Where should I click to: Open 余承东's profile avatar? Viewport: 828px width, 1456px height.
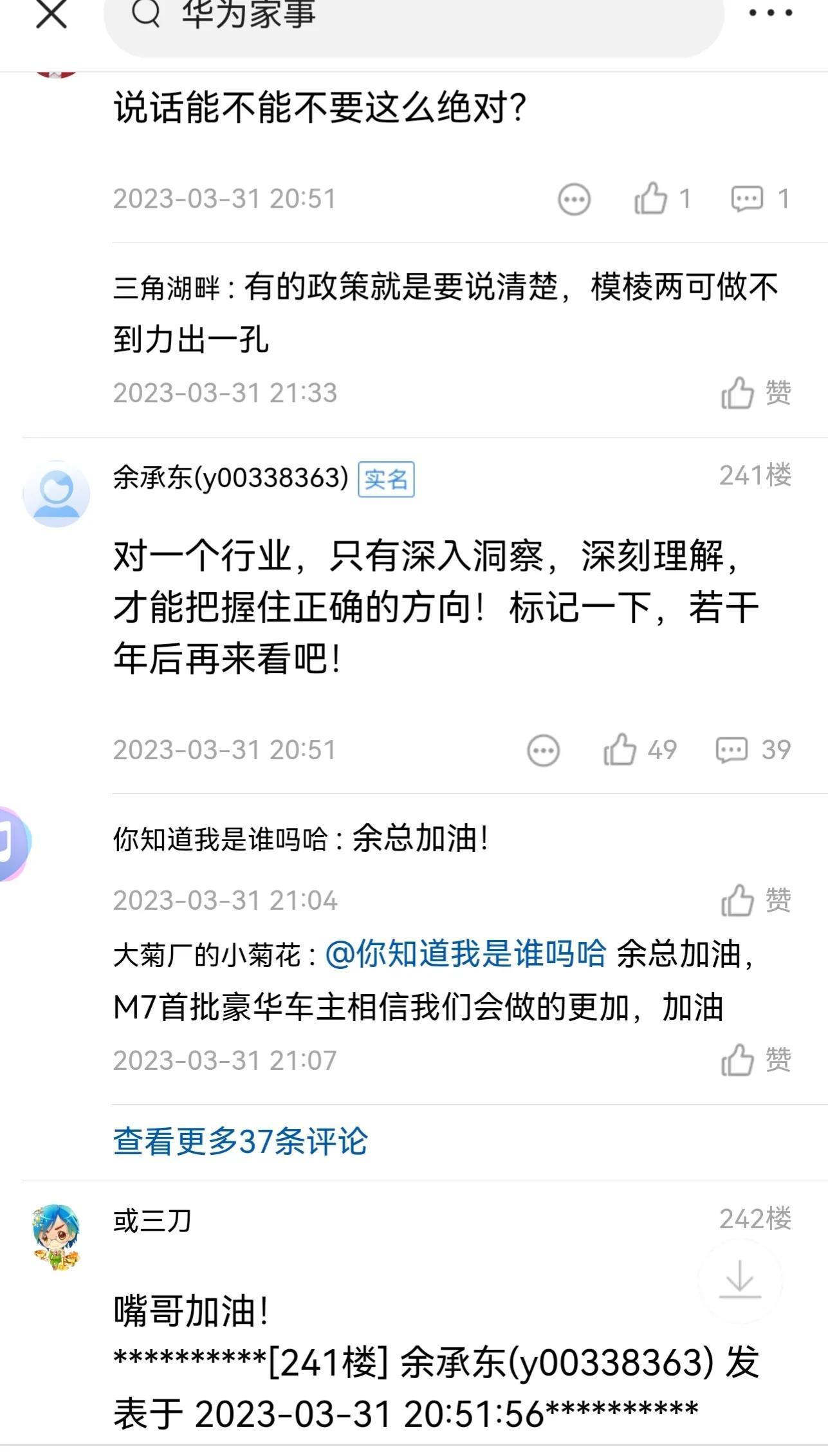56,494
